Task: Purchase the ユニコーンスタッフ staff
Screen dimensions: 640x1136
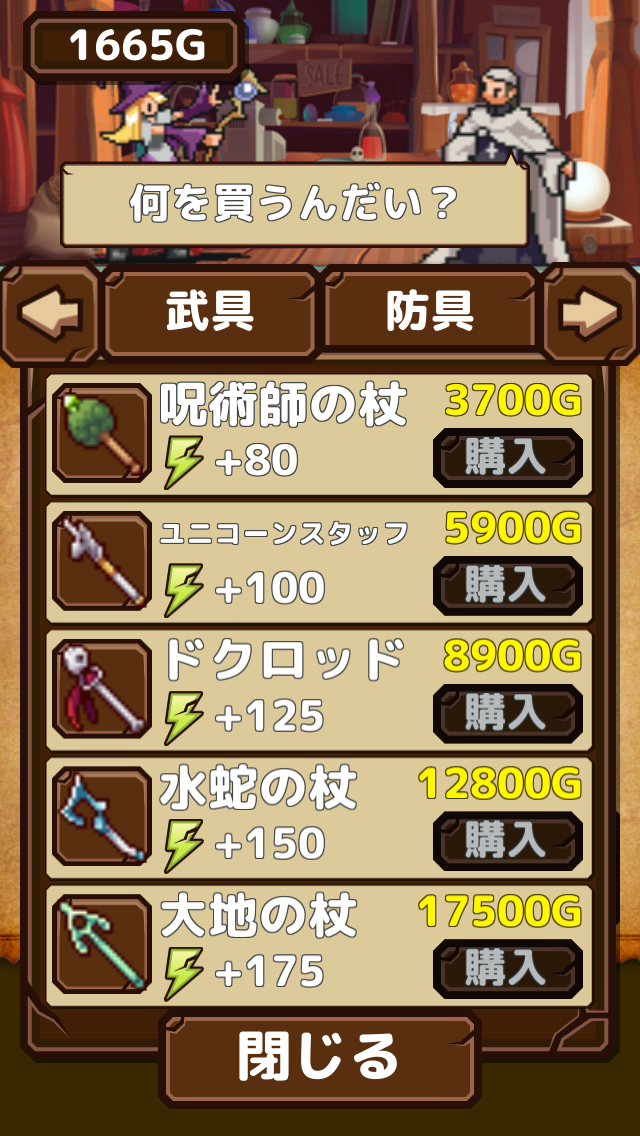Action: (x=507, y=586)
